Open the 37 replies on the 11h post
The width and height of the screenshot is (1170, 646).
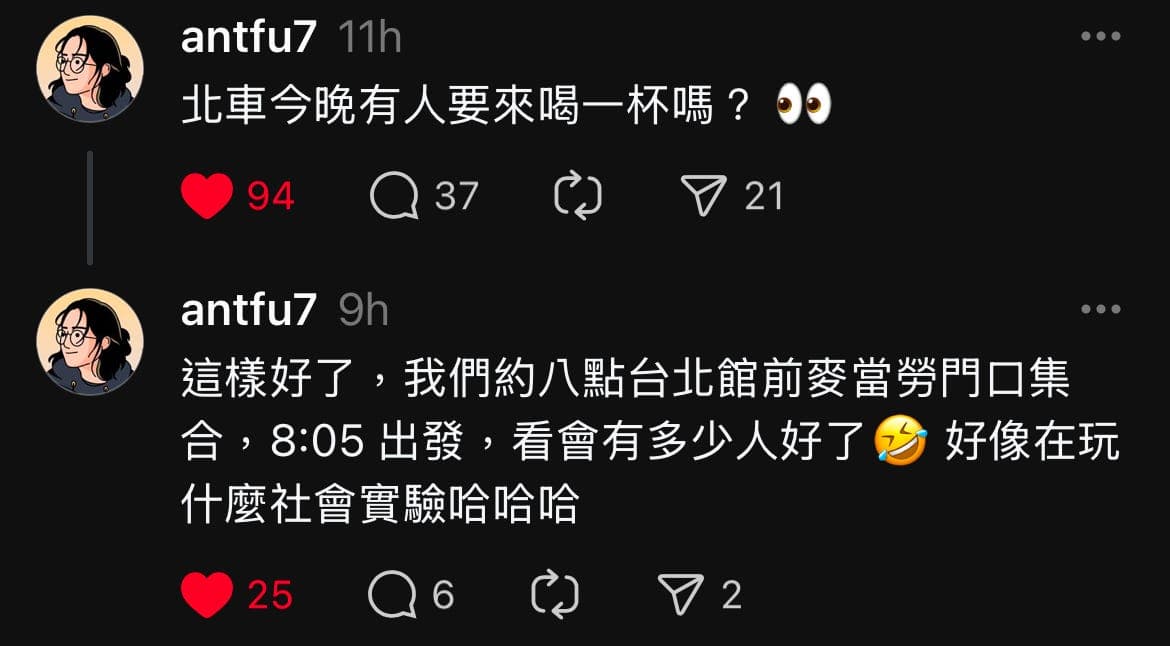click(x=394, y=197)
